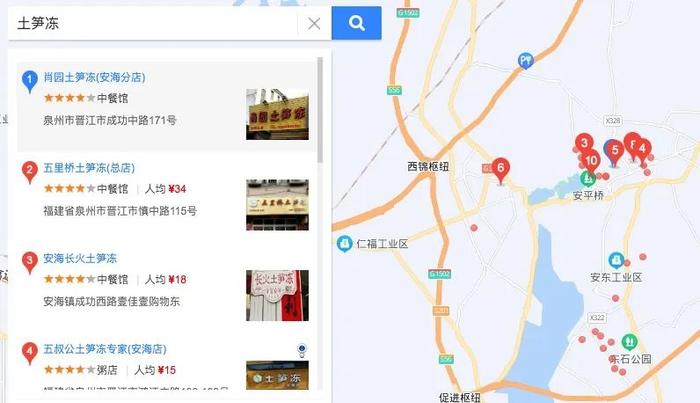Image resolution: width=700 pixels, height=403 pixels.
Task: Select map marker number 4
Action: [x=642, y=148]
